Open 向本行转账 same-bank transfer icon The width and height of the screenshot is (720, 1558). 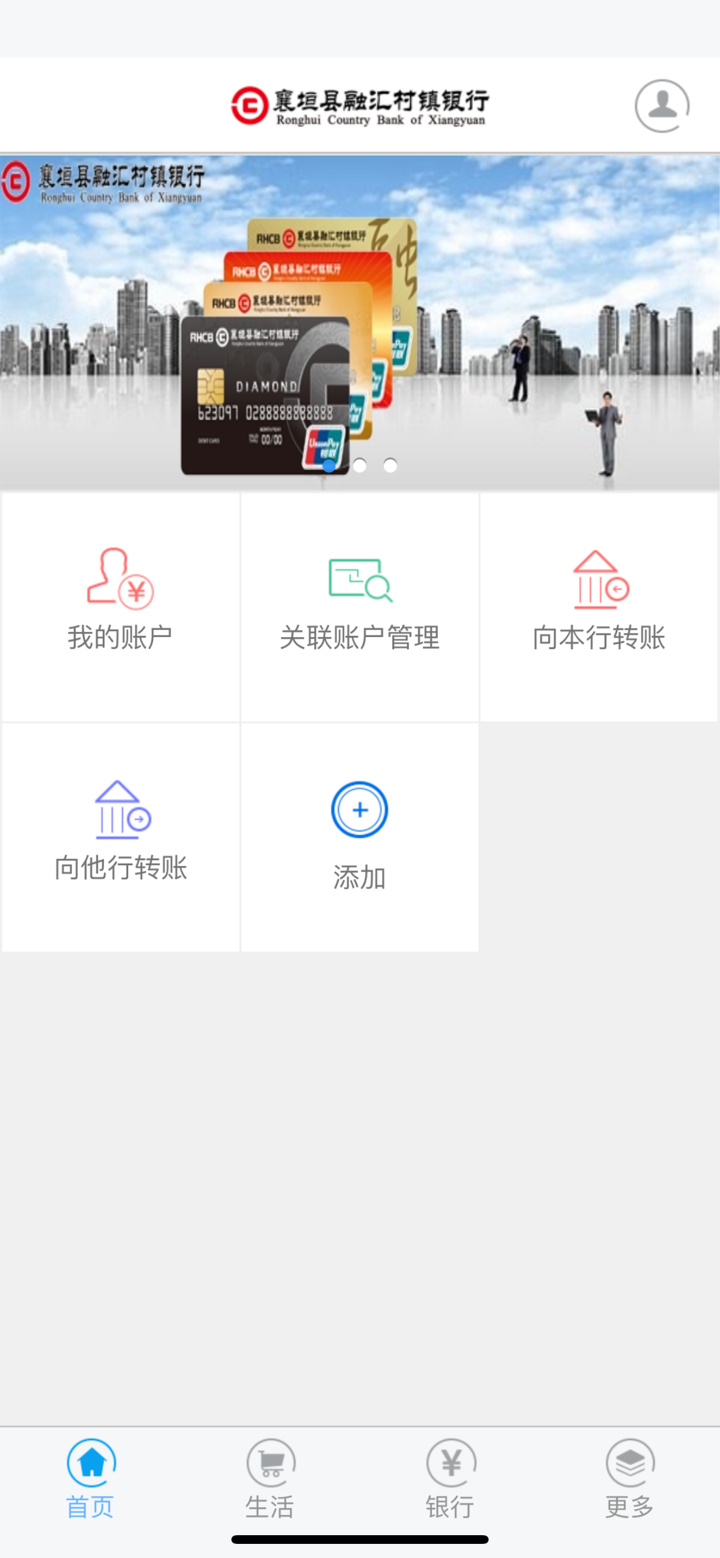tap(598, 580)
